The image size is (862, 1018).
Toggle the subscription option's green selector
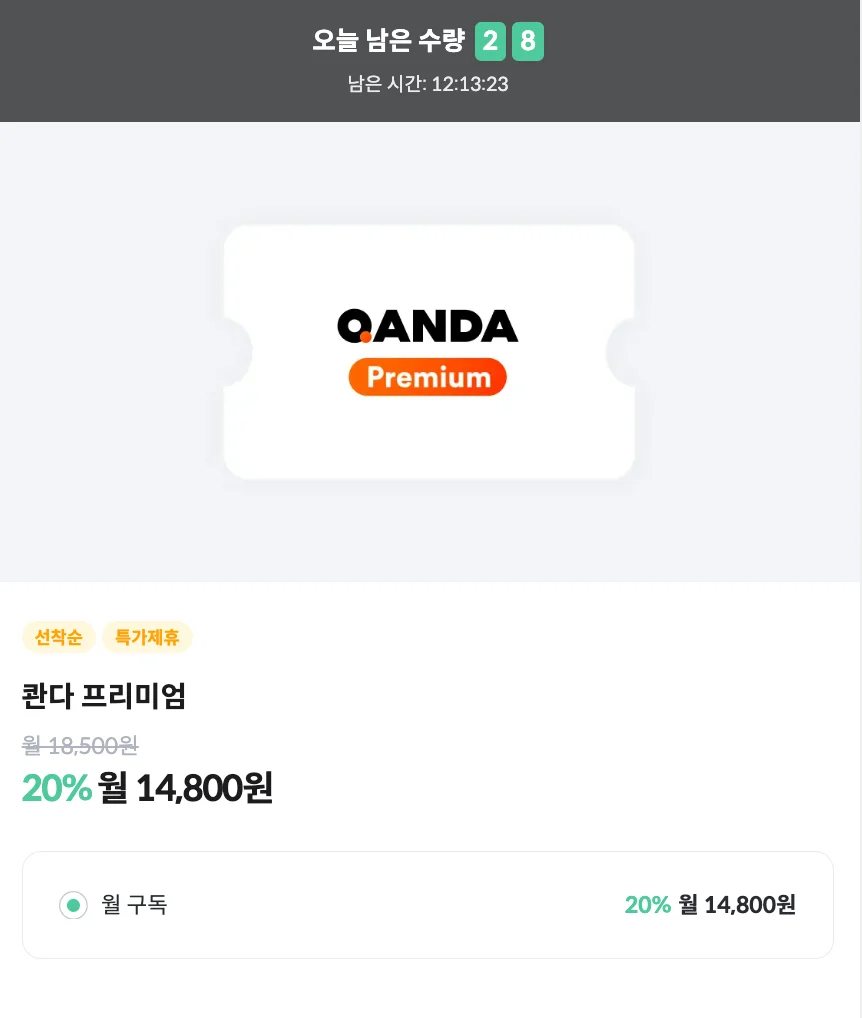pos(73,905)
